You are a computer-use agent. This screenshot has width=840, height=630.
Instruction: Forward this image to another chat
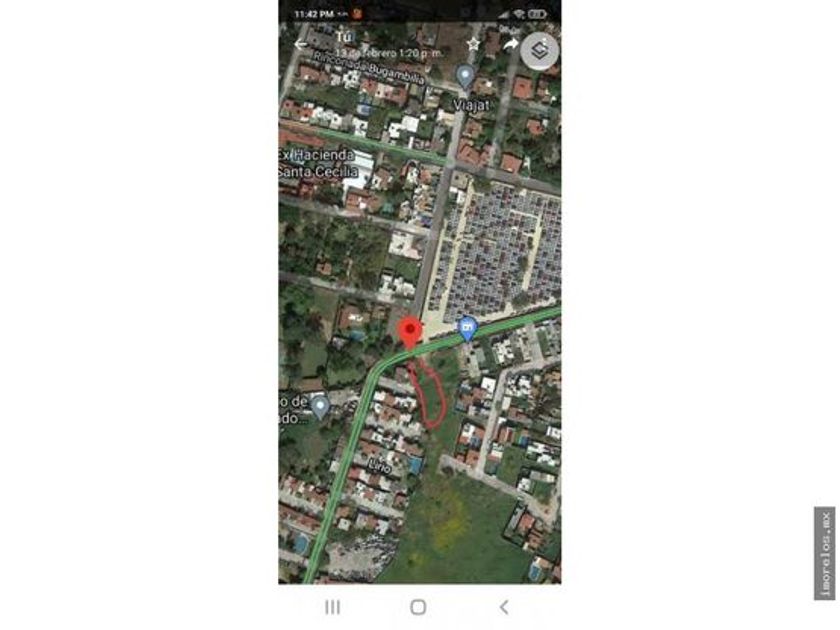[x=510, y=45]
